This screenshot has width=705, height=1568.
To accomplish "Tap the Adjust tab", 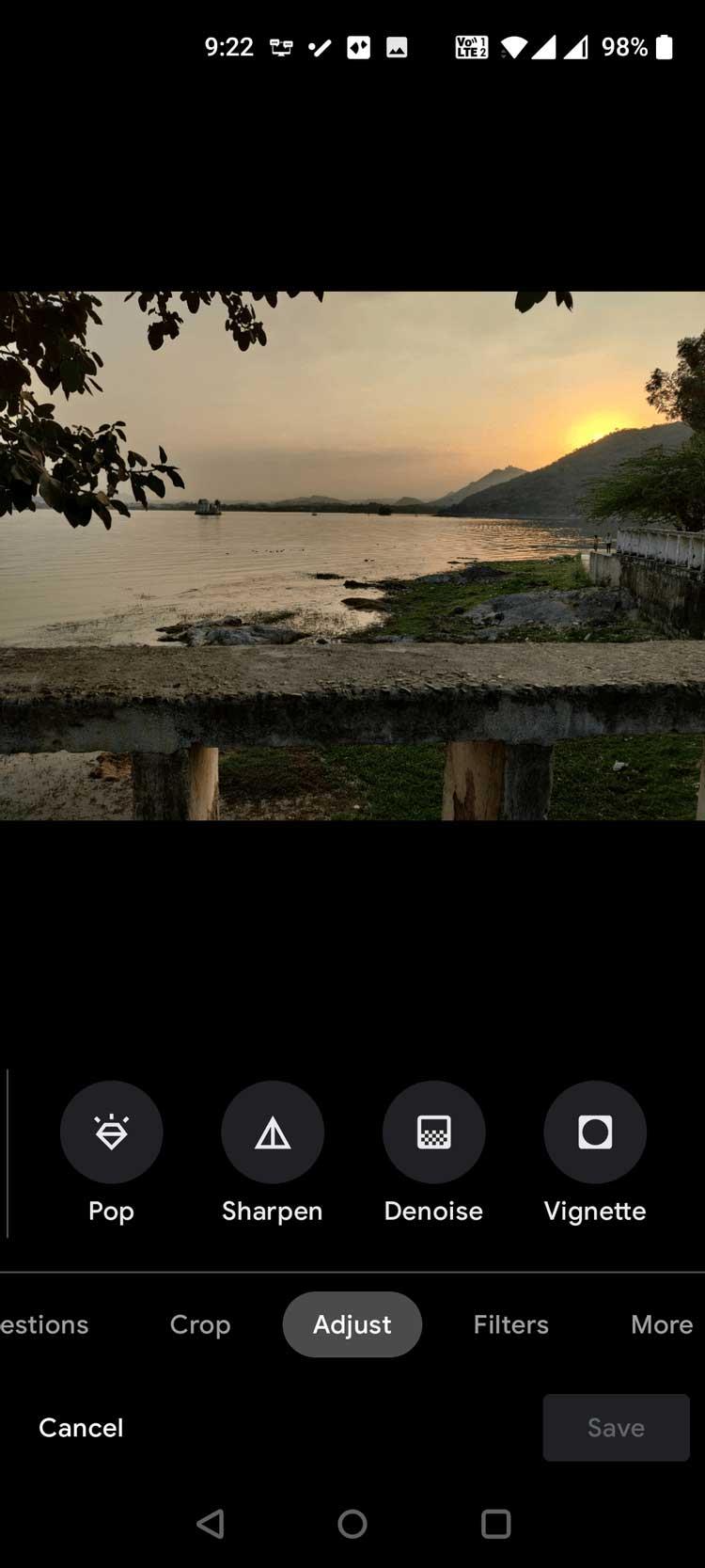I will pos(352,1324).
